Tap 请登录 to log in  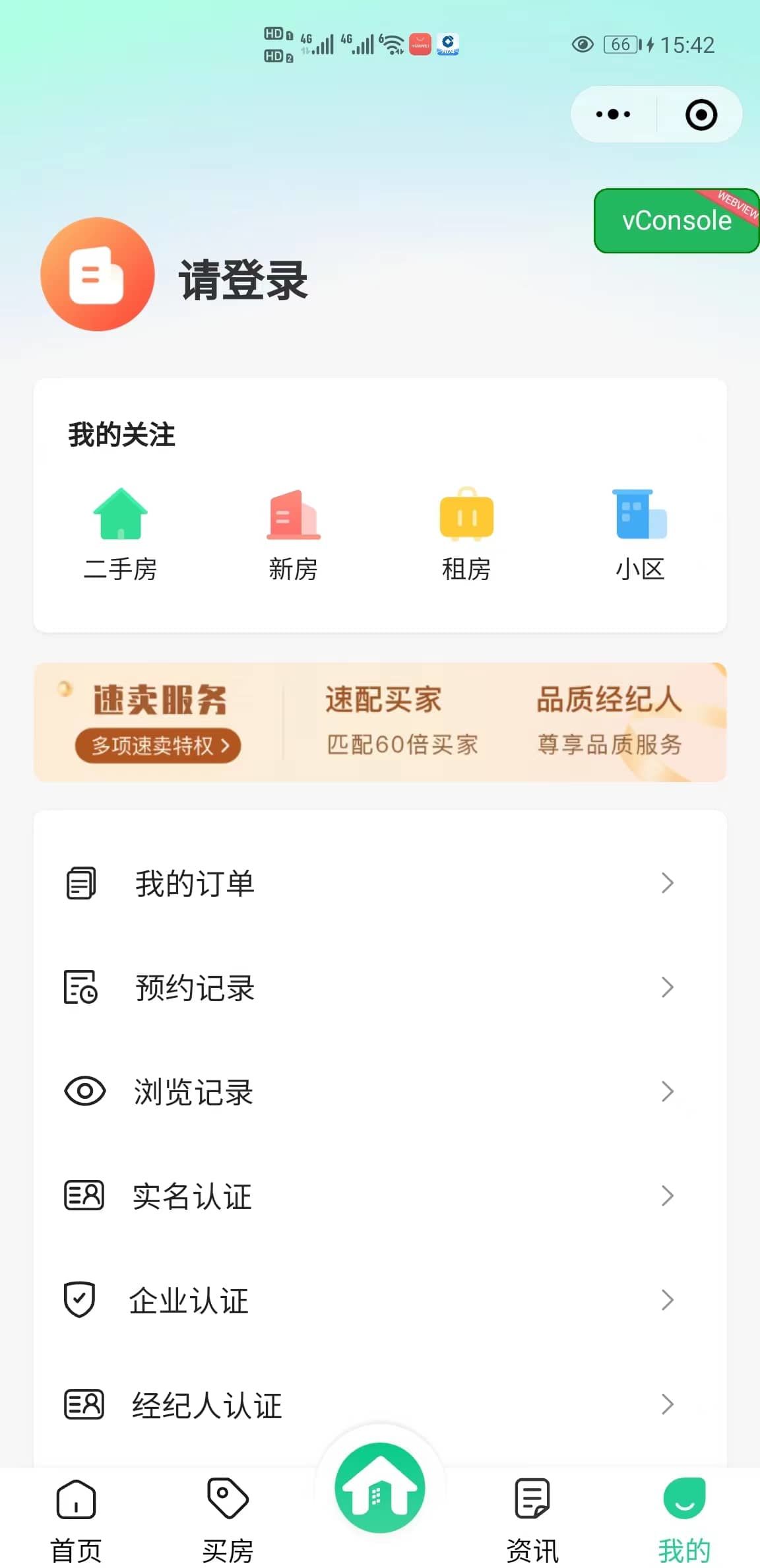(x=243, y=280)
